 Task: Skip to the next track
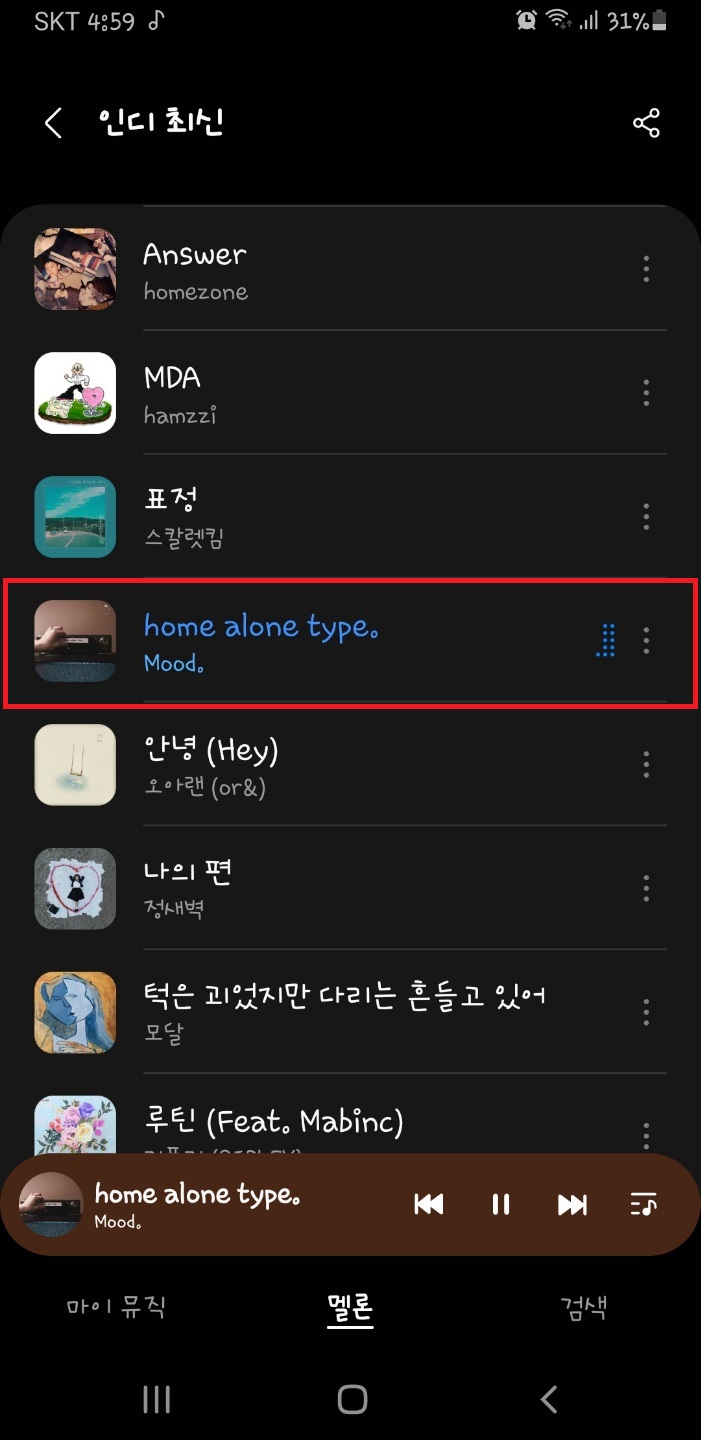click(x=572, y=1205)
